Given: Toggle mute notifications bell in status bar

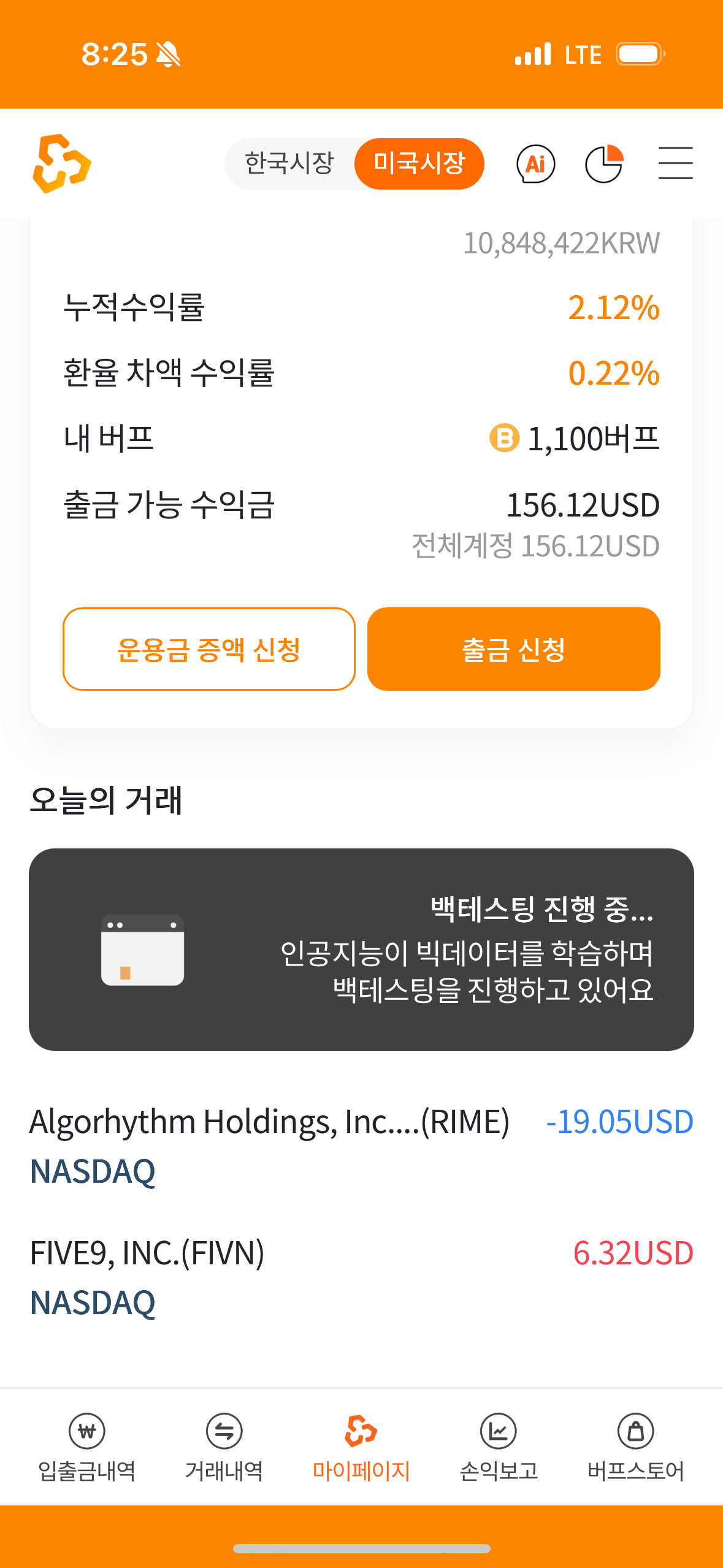Looking at the screenshot, I should pyautogui.click(x=166, y=54).
